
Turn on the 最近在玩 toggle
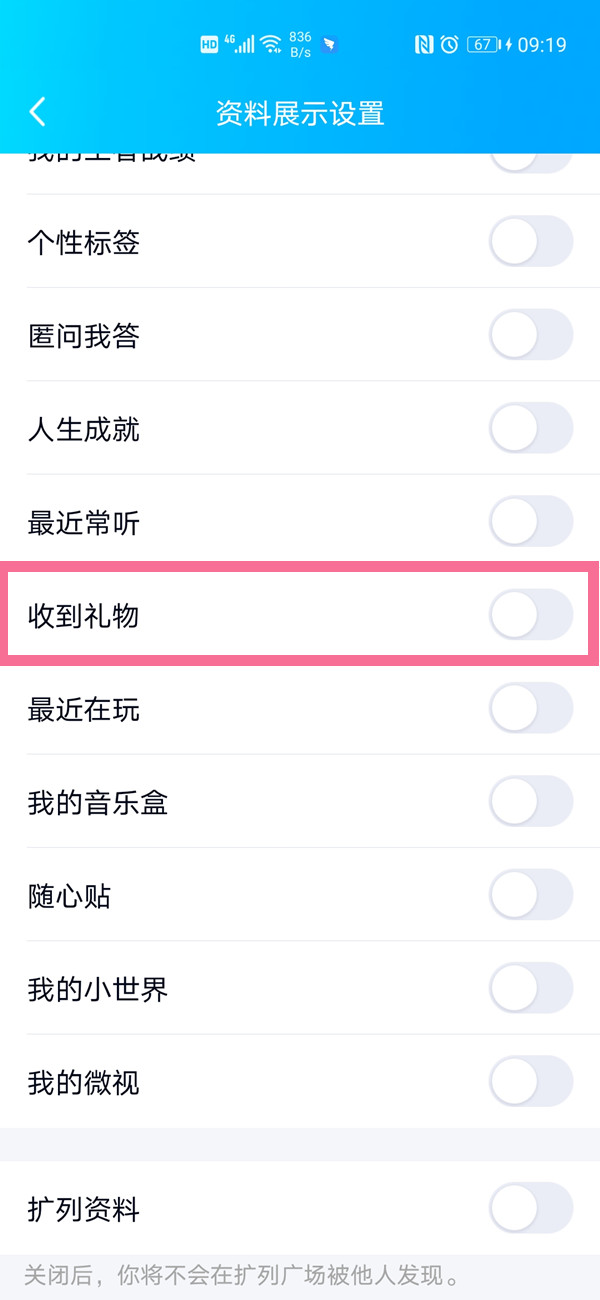point(530,709)
